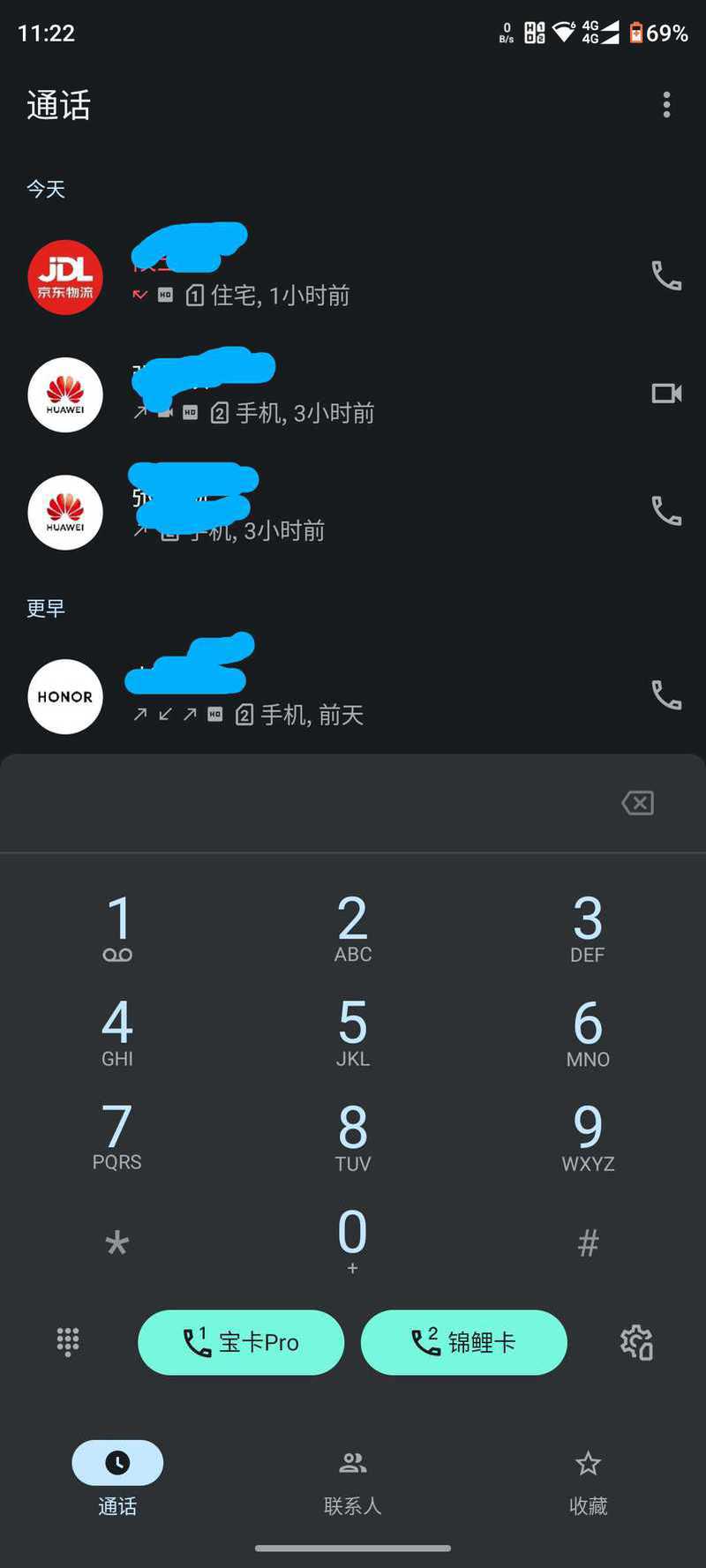Image resolution: width=706 pixels, height=1568 pixels.
Task: Delete the last dialed digit with backspace
Action: pos(637,803)
